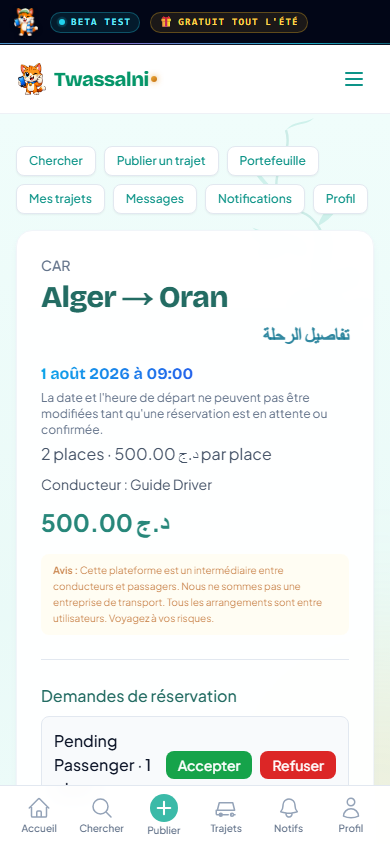Switch to the Profil bottom tab
This screenshot has height=844, width=390.
pyautogui.click(x=351, y=815)
